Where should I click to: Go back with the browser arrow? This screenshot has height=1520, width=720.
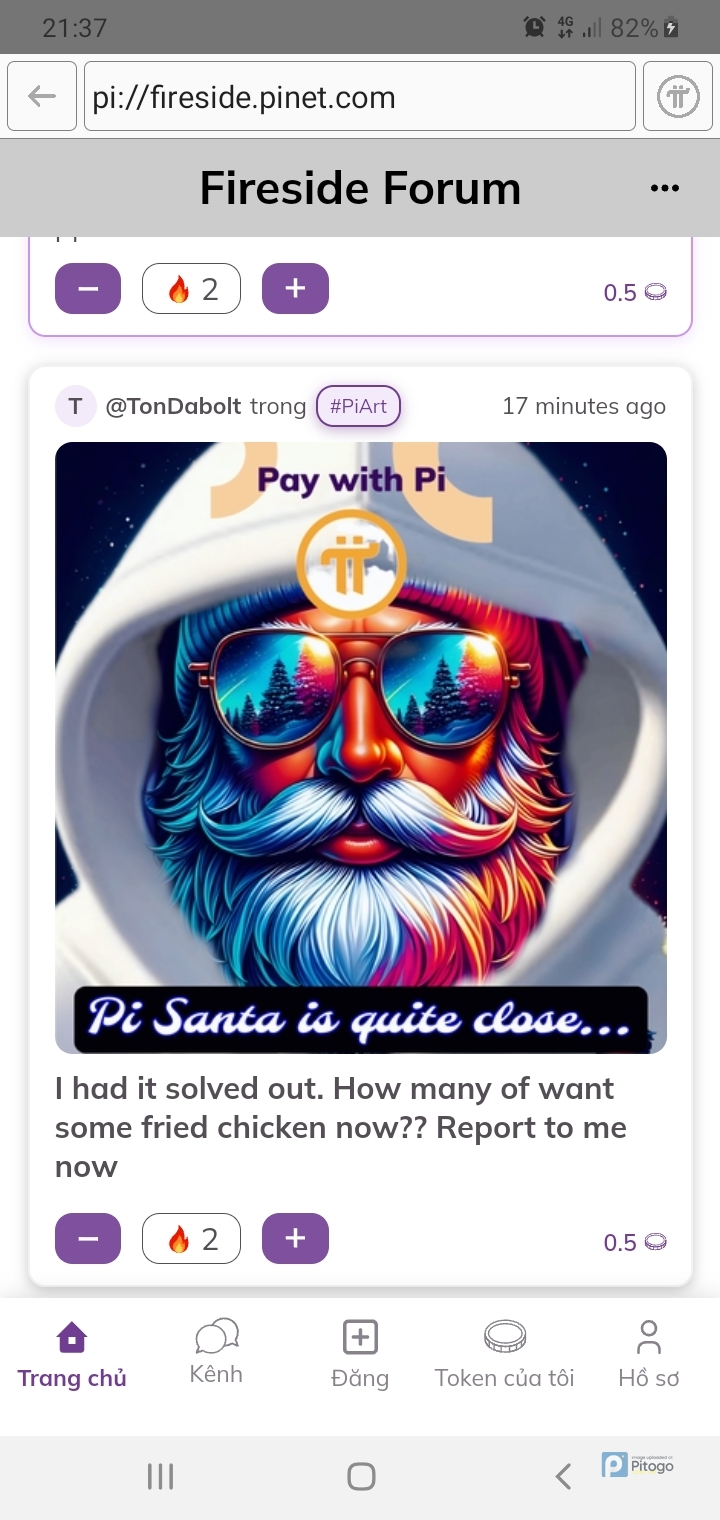pyautogui.click(x=42, y=96)
